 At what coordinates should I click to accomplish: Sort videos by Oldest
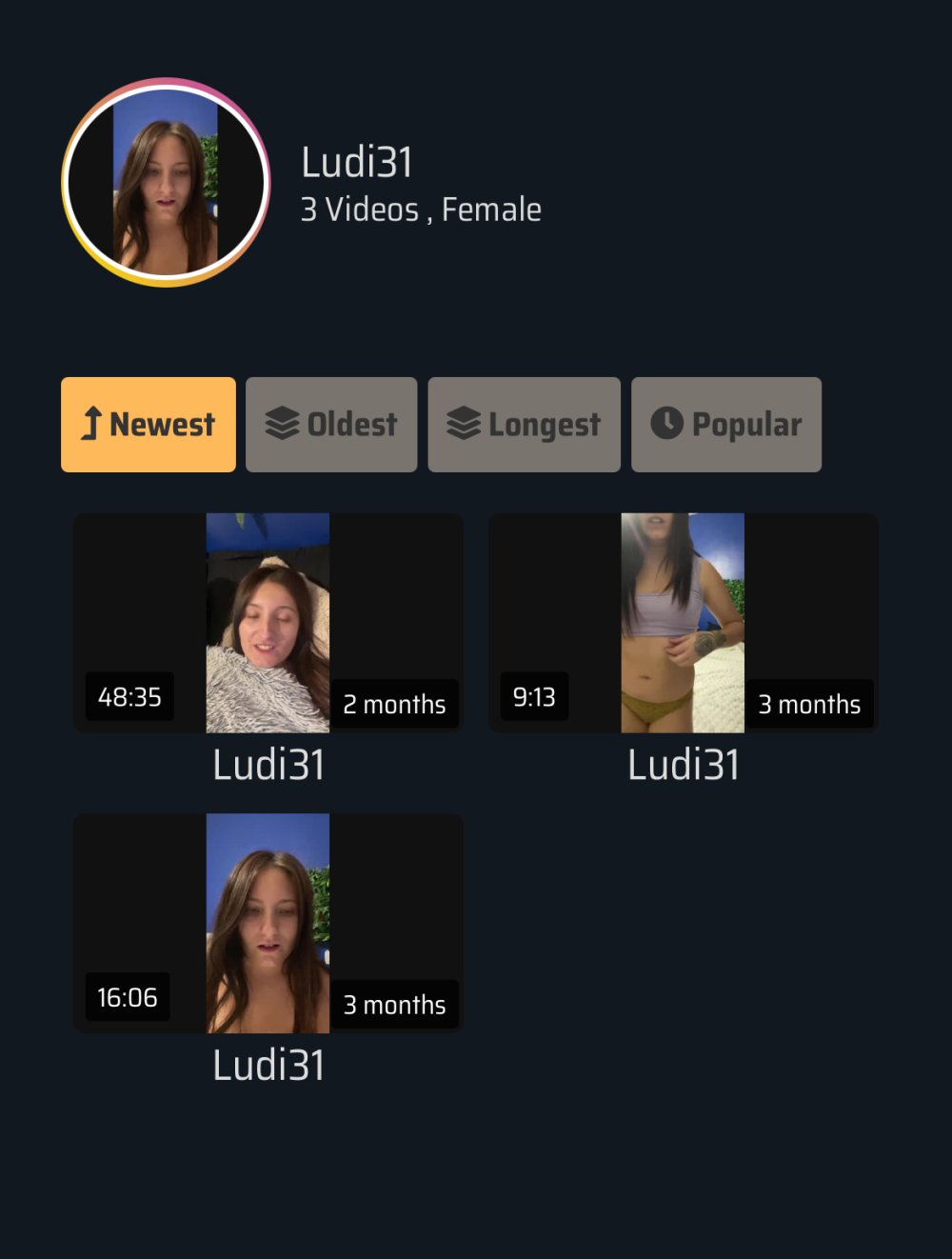331,425
